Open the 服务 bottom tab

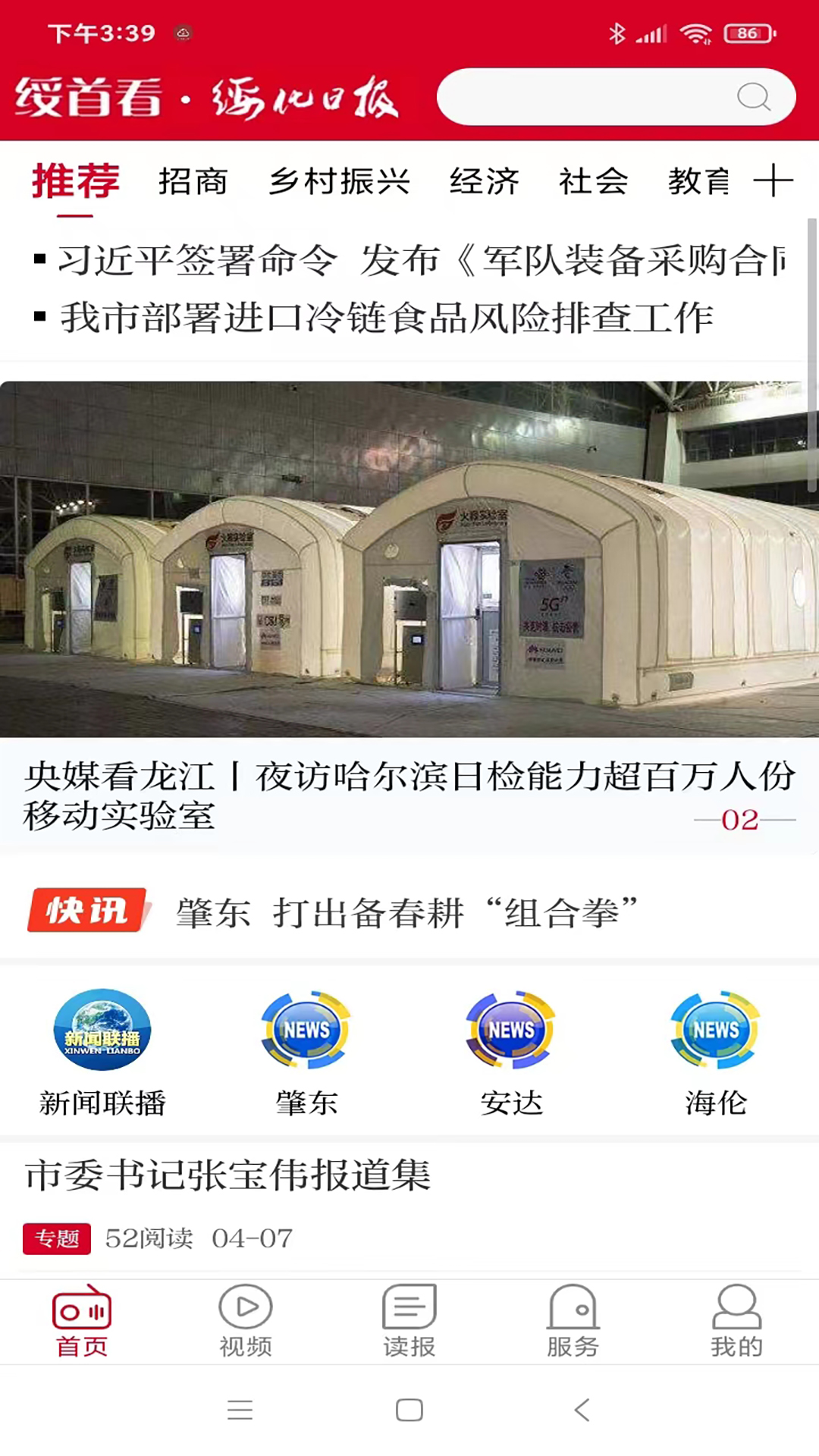[573, 1321]
